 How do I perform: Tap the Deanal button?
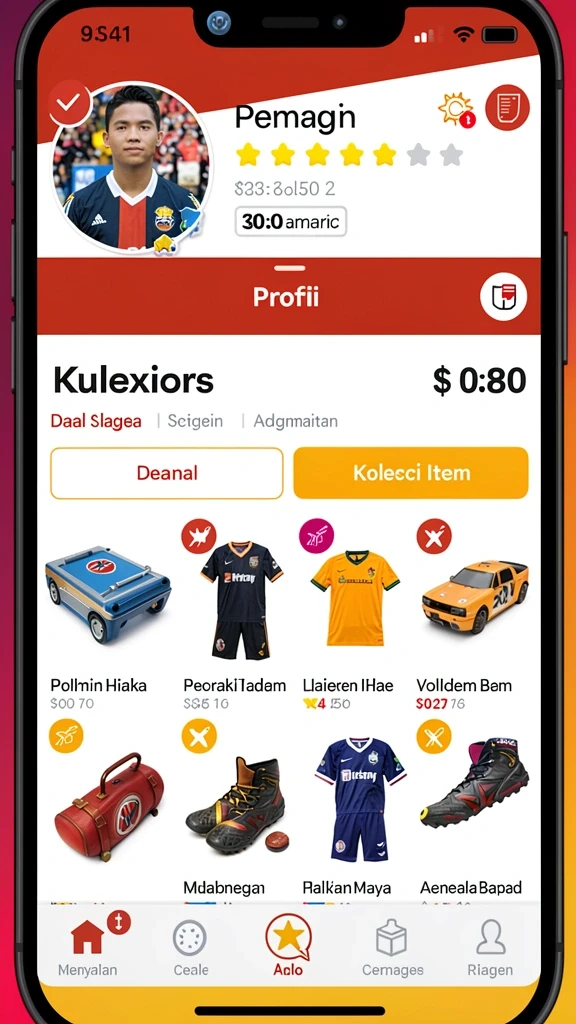point(167,473)
